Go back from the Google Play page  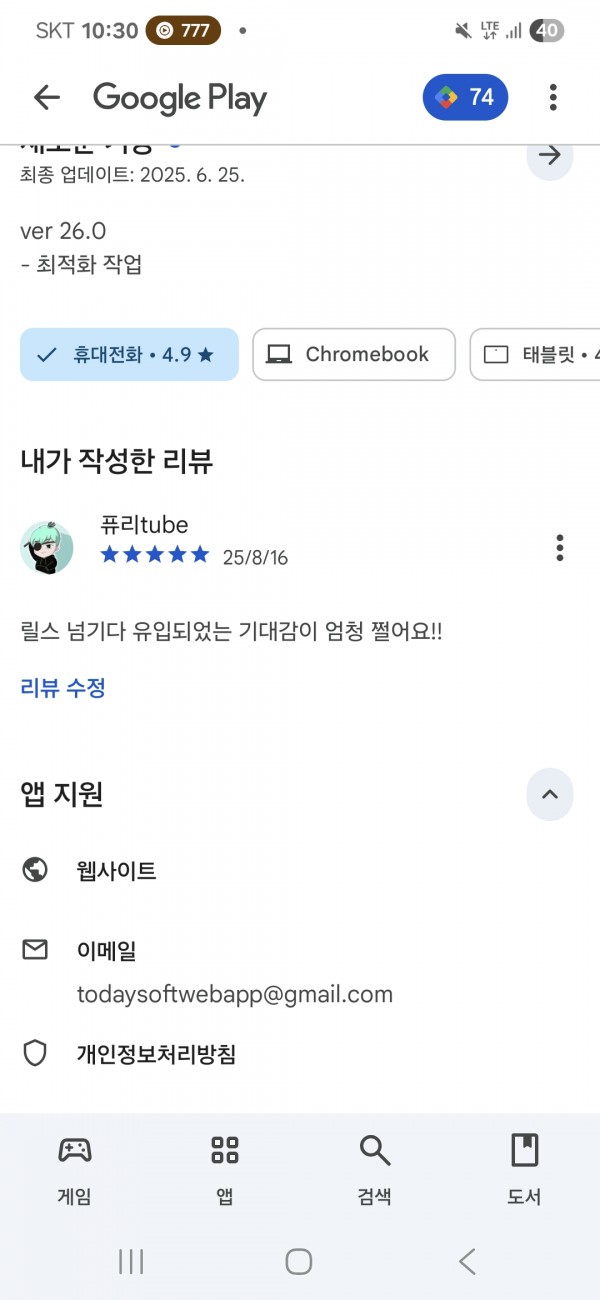47,97
